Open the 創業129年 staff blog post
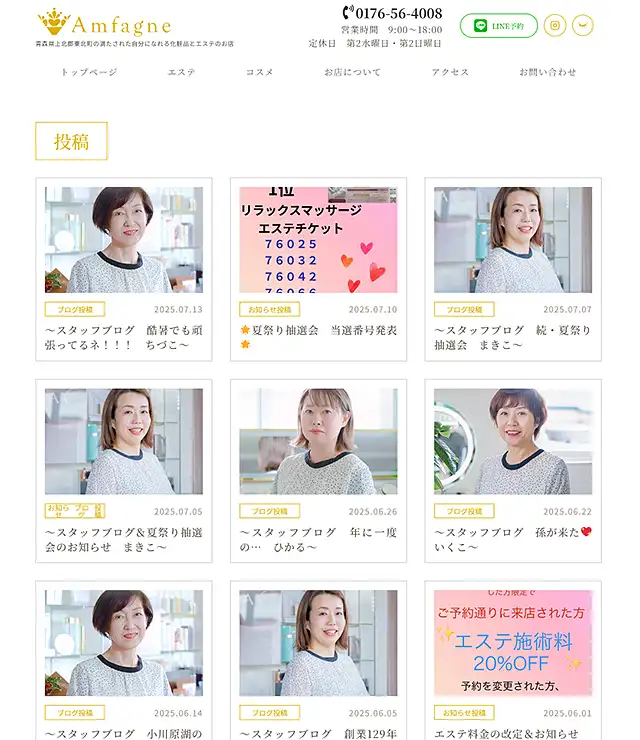The width and height of the screenshot is (640, 740). (x=318, y=733)
